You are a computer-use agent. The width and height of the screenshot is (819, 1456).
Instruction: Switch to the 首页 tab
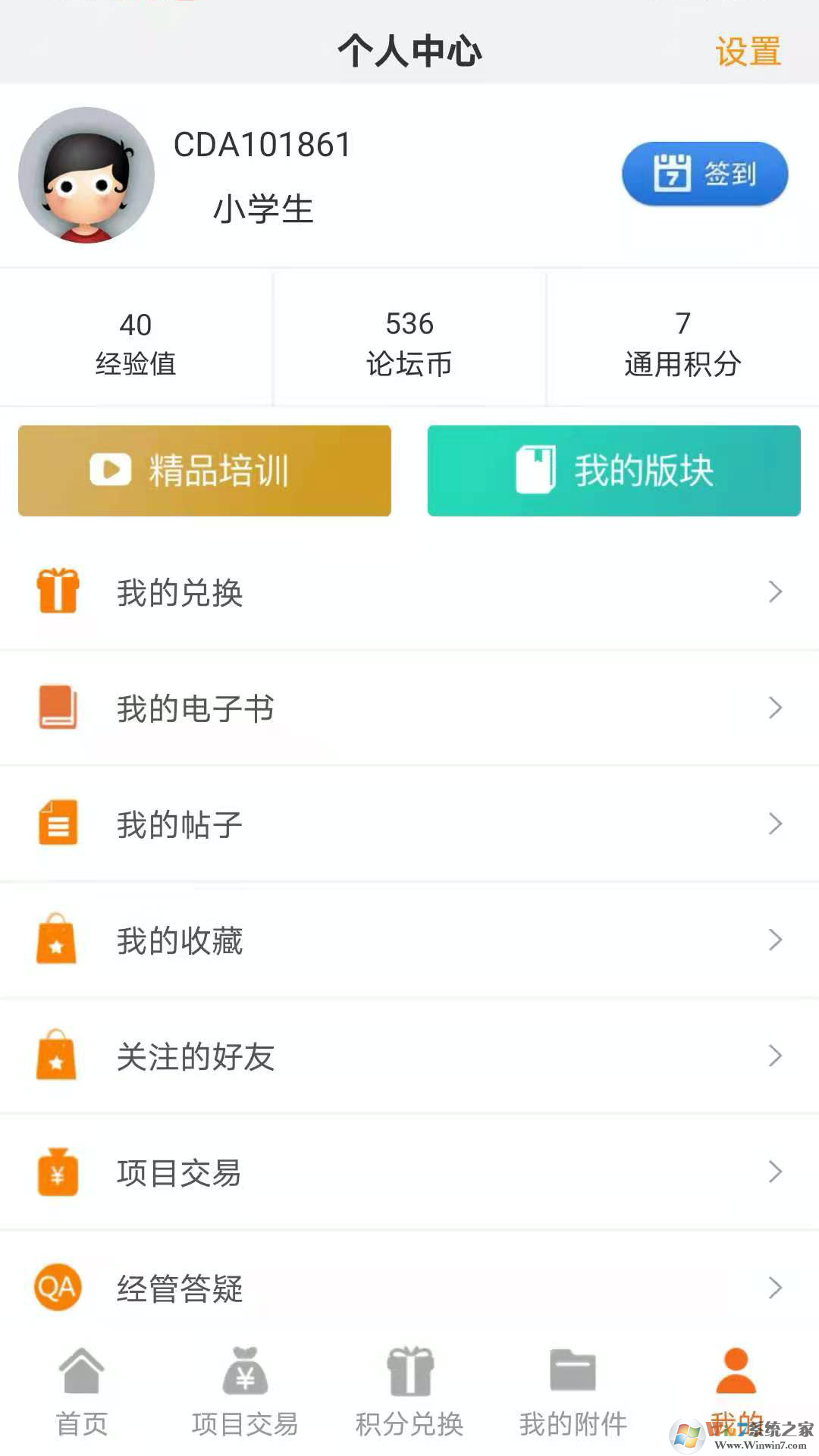click(80, 1395)
